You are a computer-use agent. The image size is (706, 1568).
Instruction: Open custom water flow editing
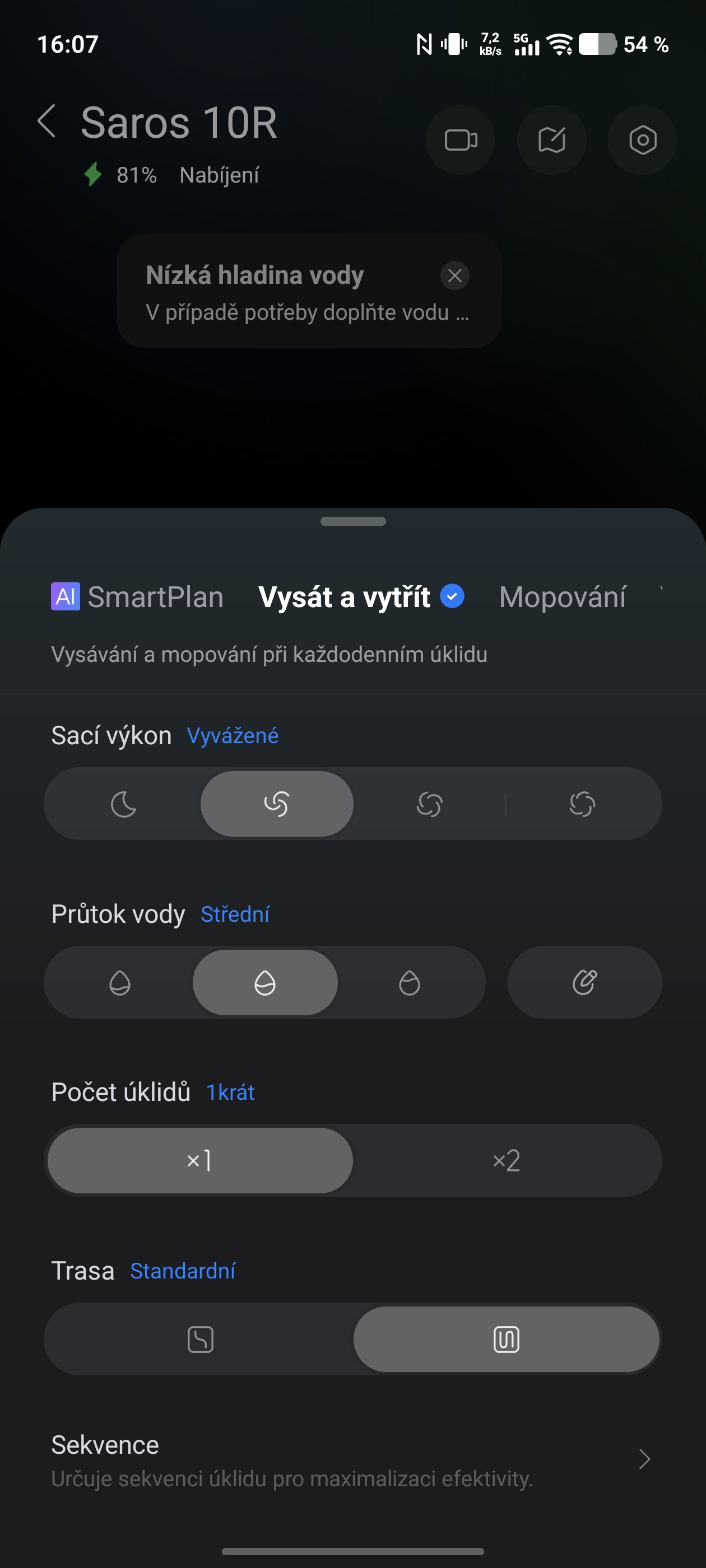[584, 982]
